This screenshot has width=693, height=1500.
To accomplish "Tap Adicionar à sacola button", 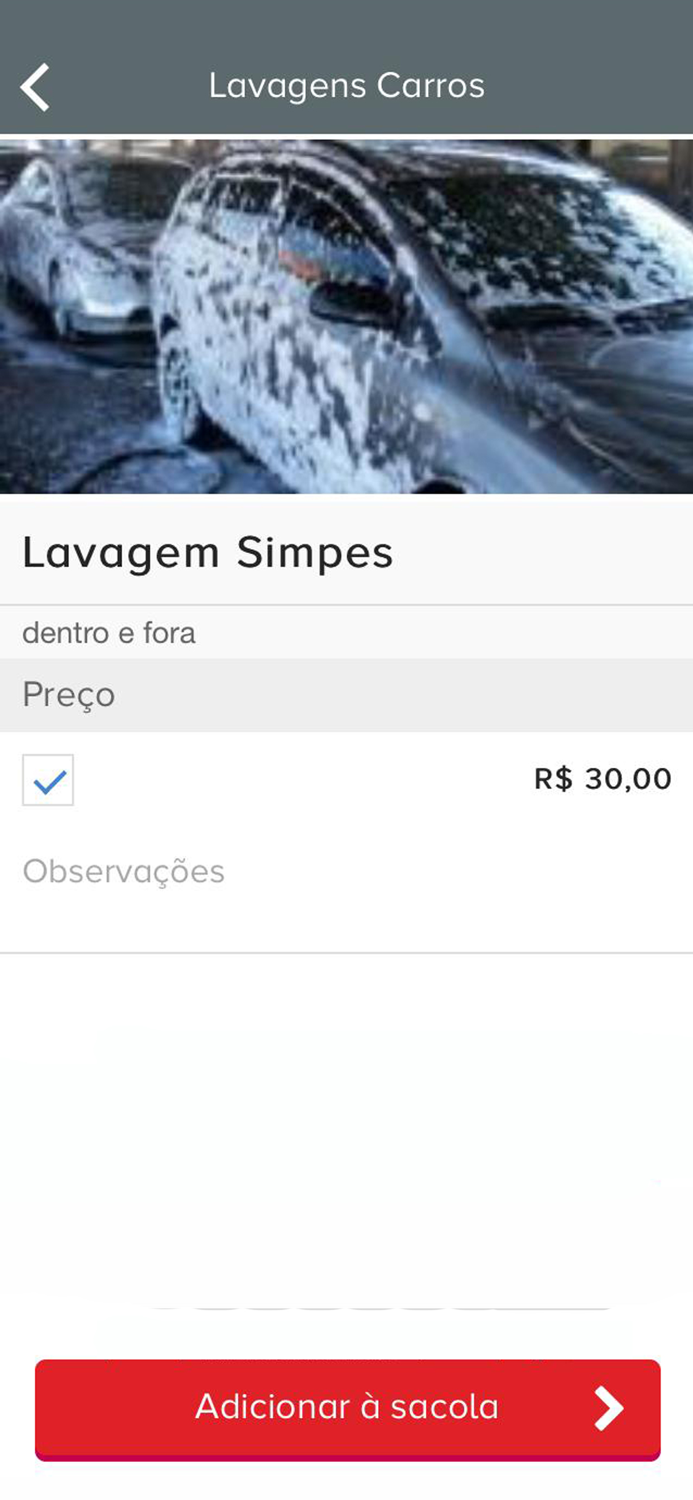I will tap(347, 1408).
